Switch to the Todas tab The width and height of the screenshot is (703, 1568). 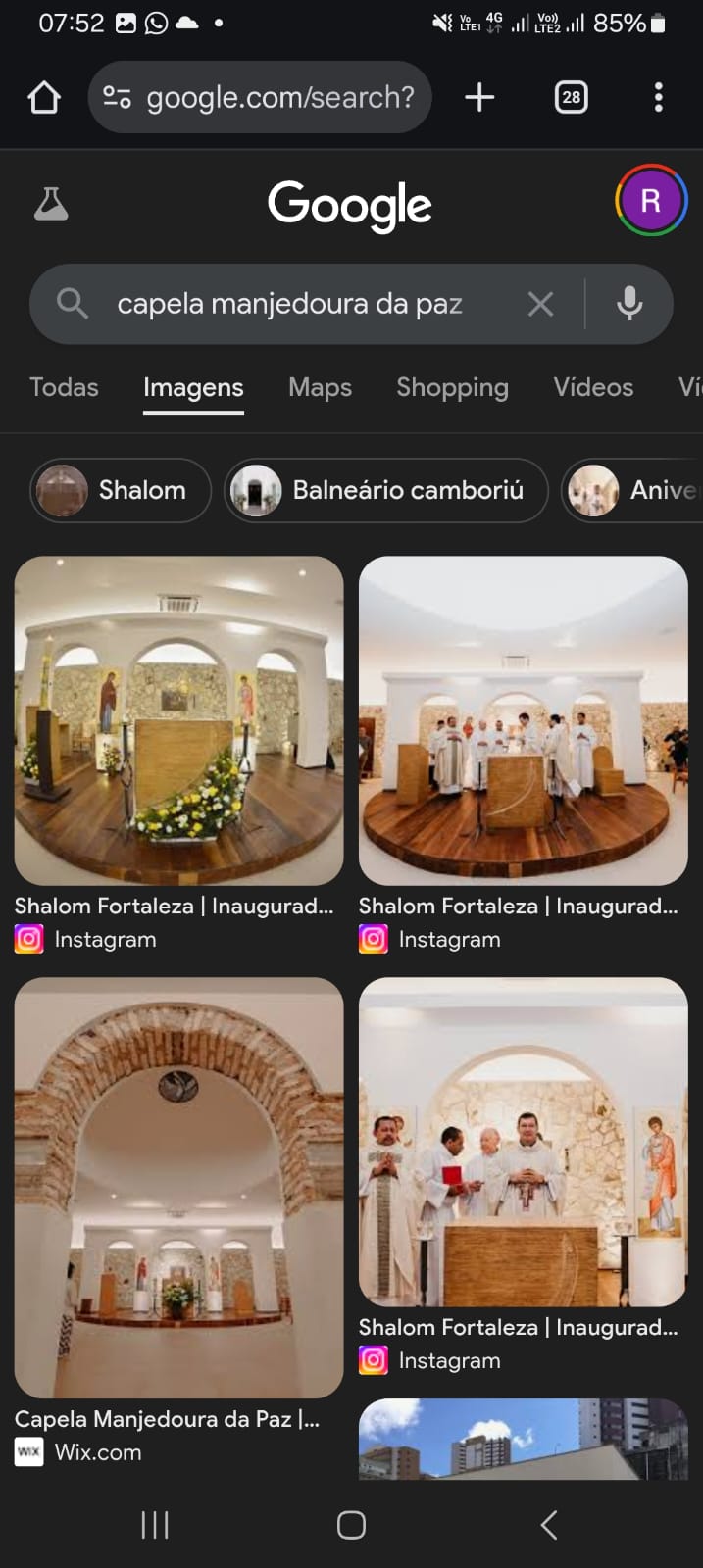coord(64,387)
